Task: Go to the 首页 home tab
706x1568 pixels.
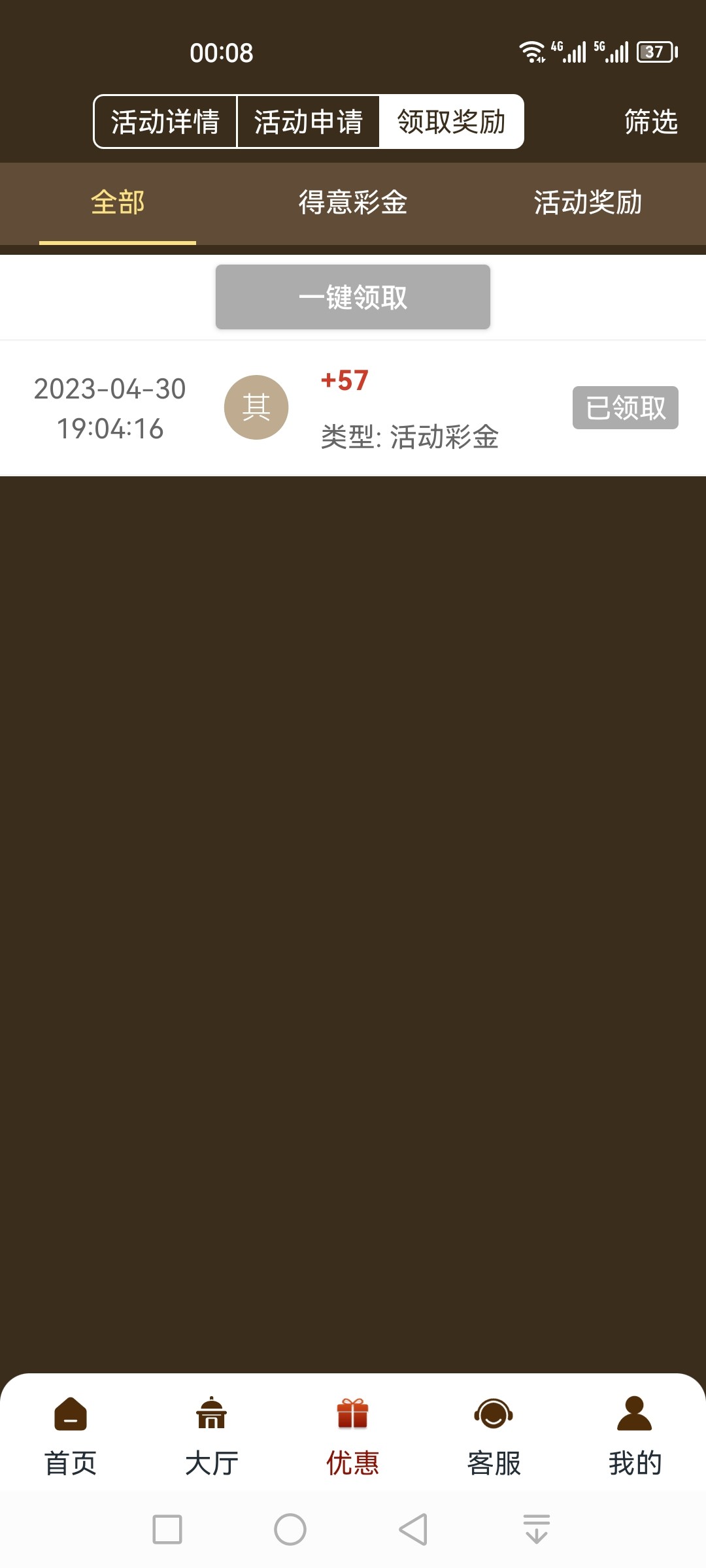Action: coord(71,1436)
